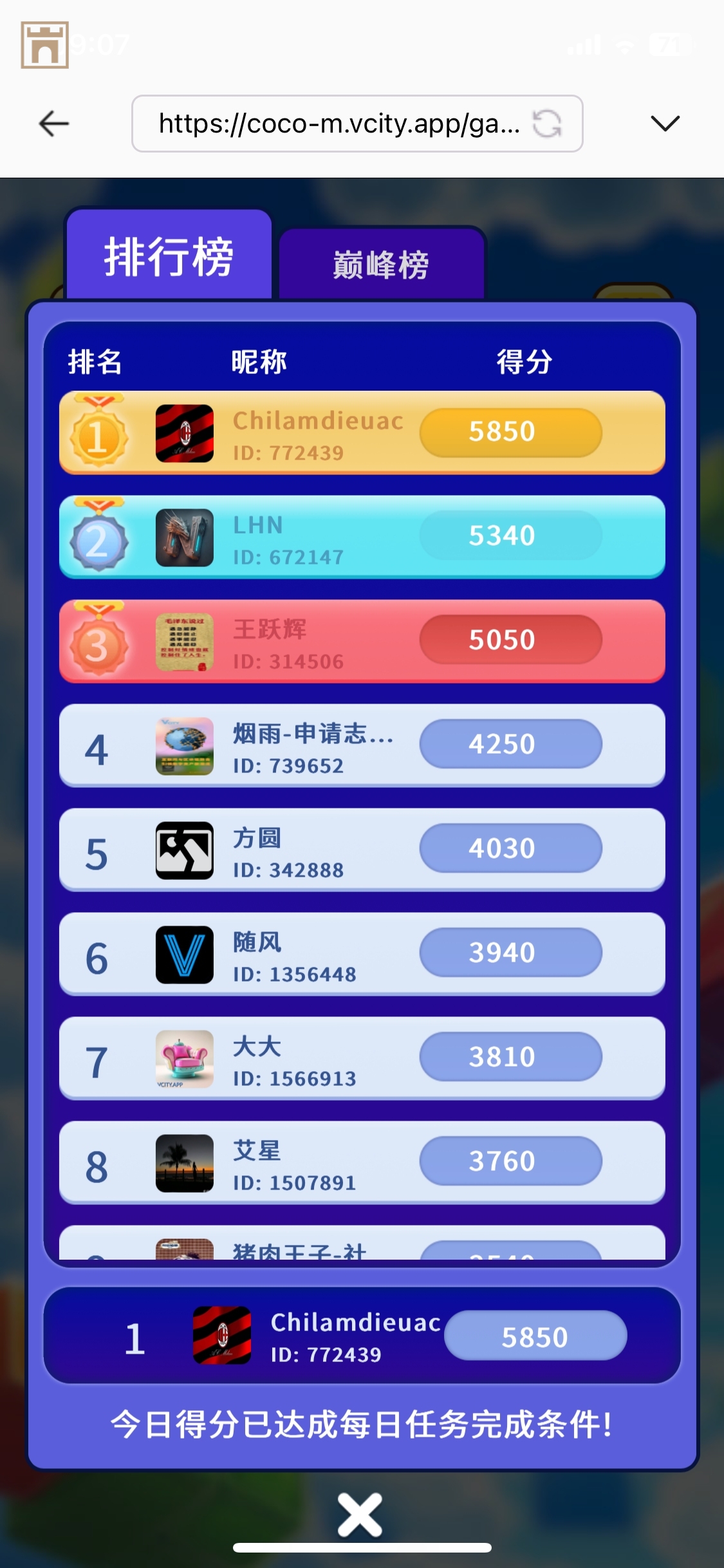Switch to the 巅峰榜 tab
Screen dimensions: 724x1568
click(381, 265)
